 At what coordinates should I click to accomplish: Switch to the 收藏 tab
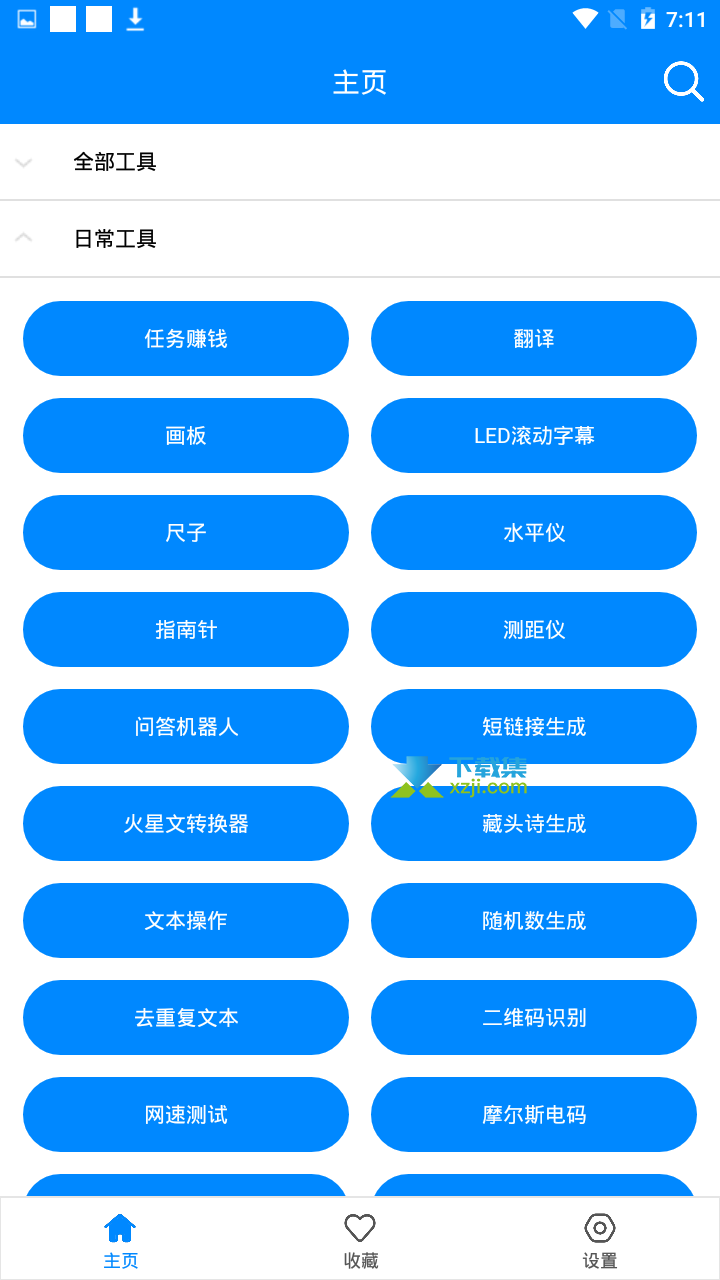click(360, 1240)
